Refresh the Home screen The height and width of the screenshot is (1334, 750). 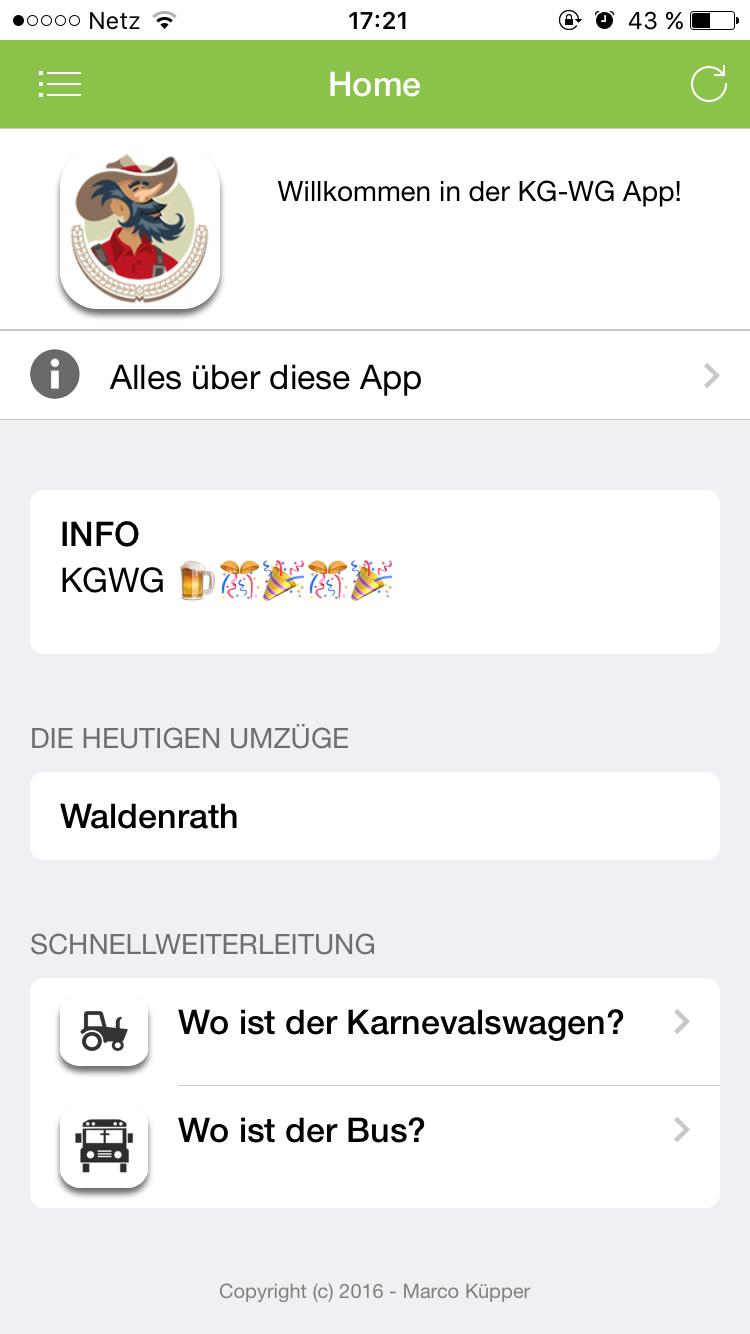click(x=708, y=85)
